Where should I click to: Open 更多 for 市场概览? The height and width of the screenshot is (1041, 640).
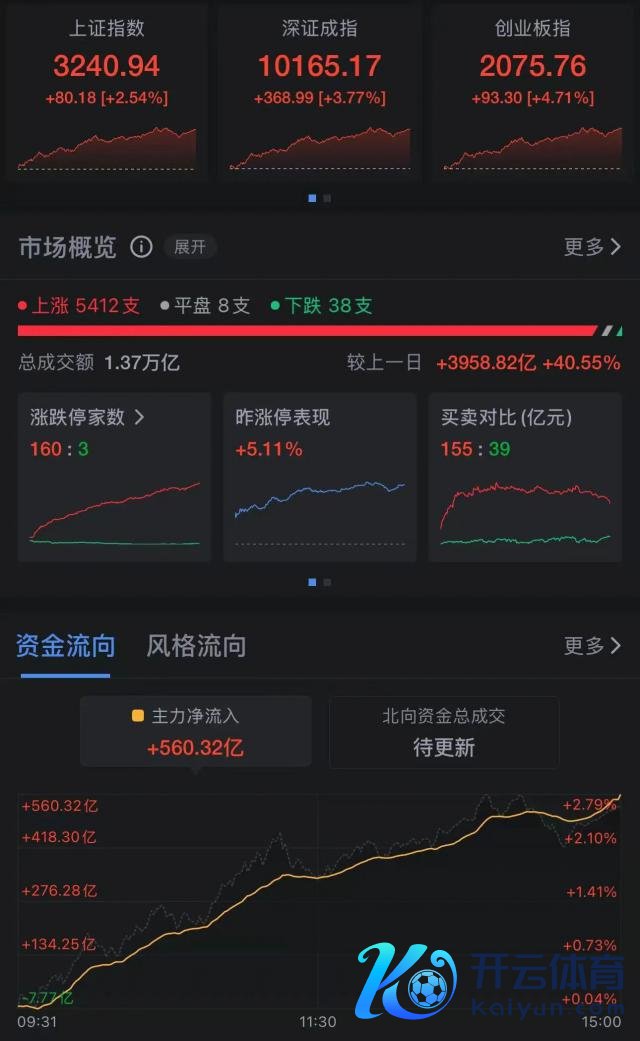592,247
